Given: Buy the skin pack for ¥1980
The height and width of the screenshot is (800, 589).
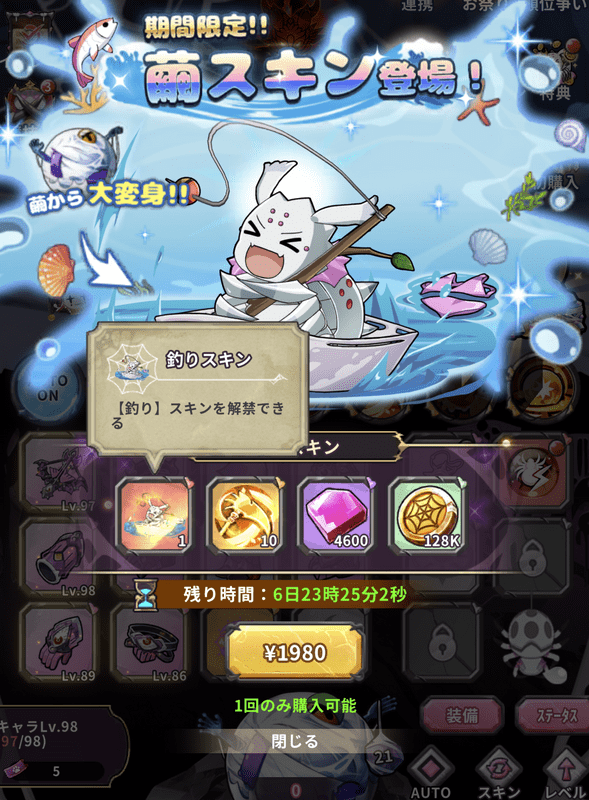Looking at the screenshot, I should [295, 653].
